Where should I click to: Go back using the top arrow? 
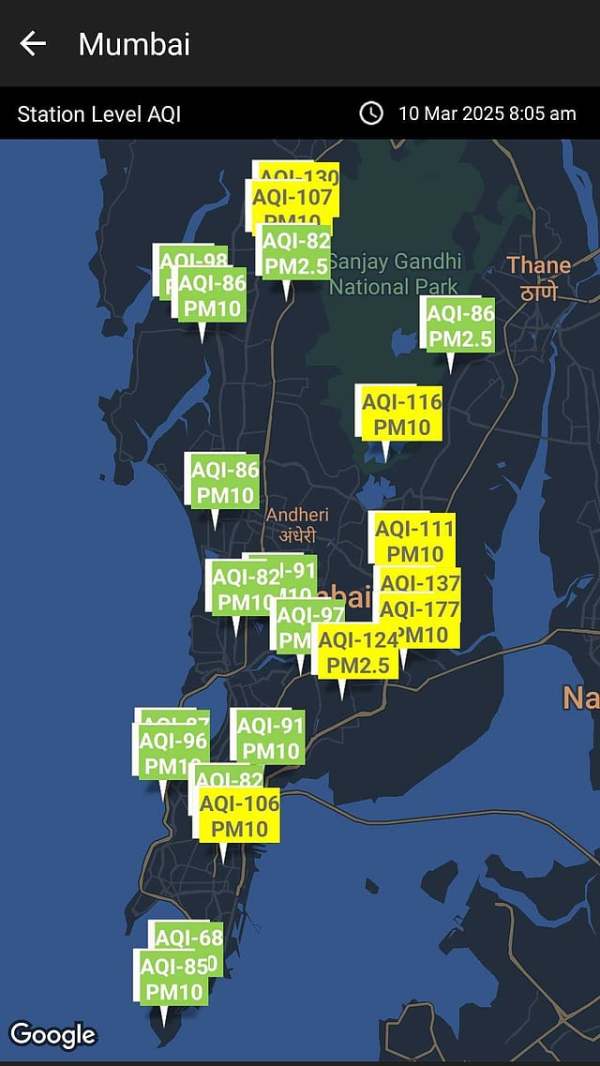[x=33, y=44]
